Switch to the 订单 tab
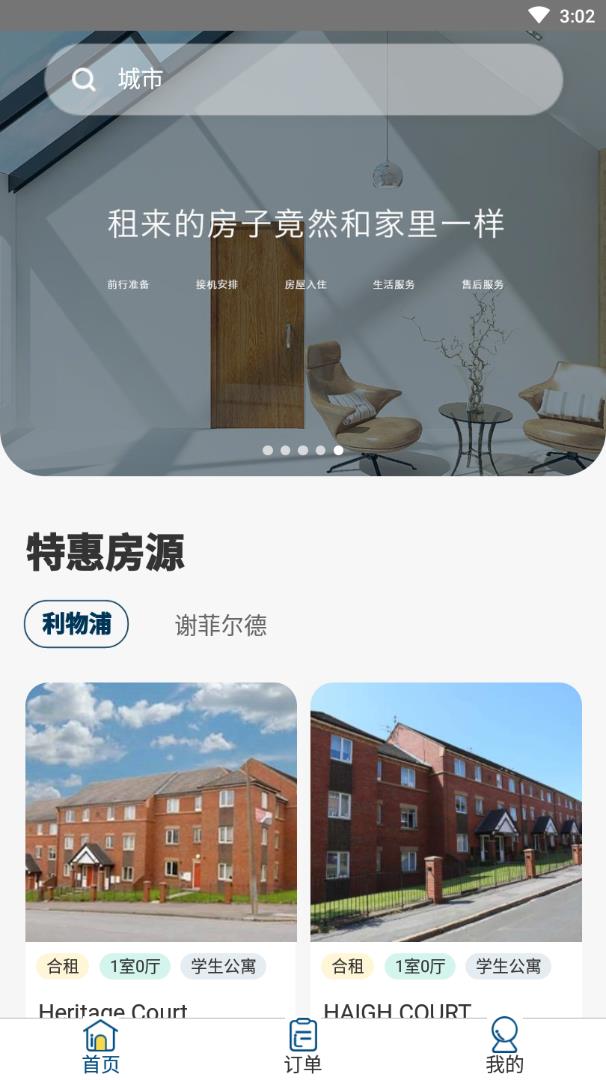The height and width of the screenshot is (1080, 606). [303, 1047]
